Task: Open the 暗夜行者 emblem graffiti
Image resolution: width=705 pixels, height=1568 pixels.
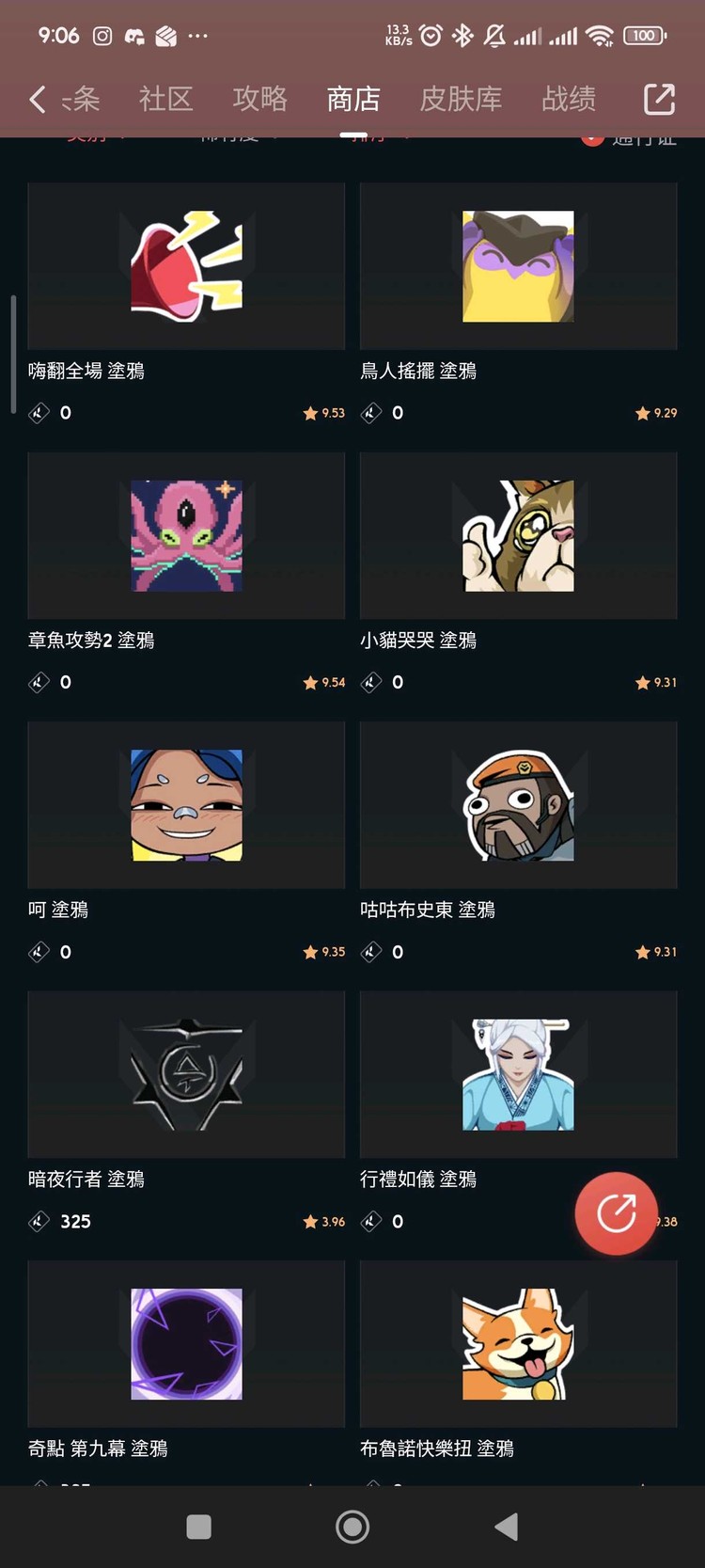Action: [185, 1073]
